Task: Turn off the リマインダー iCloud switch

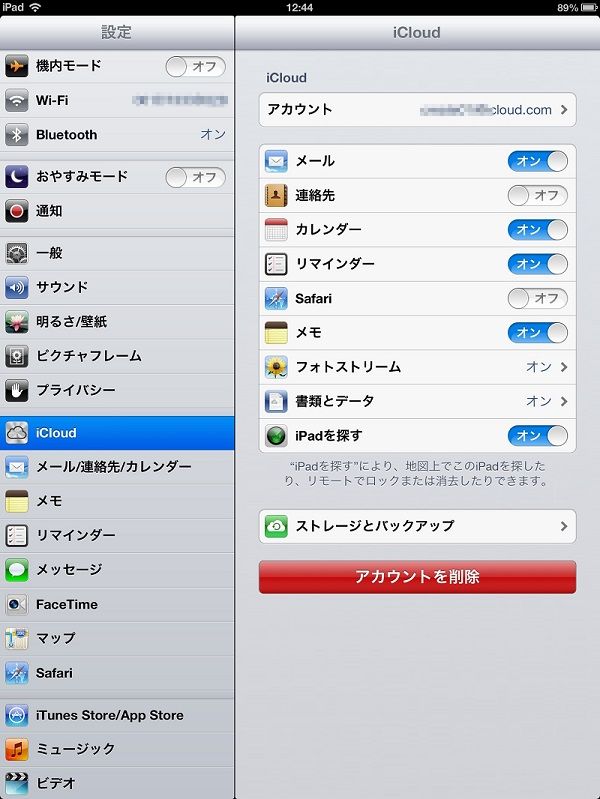Action: (537, 264)
